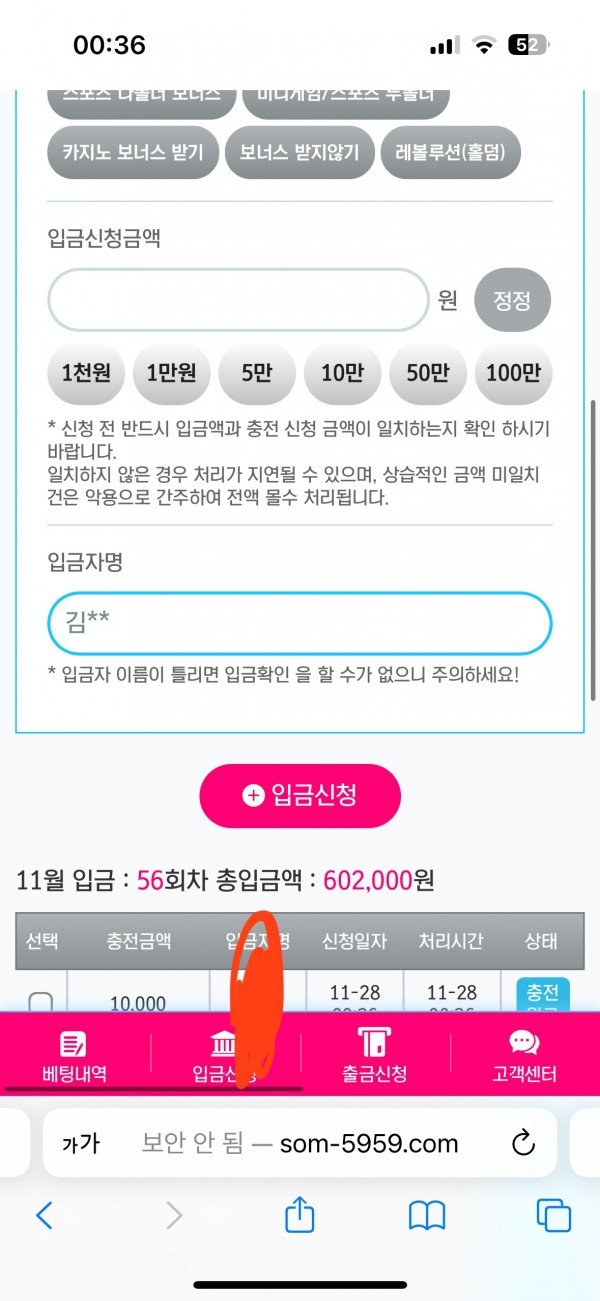Submit the pink 입금신청 button
The width and height of the screenshot is (600, 1301).
300,796
